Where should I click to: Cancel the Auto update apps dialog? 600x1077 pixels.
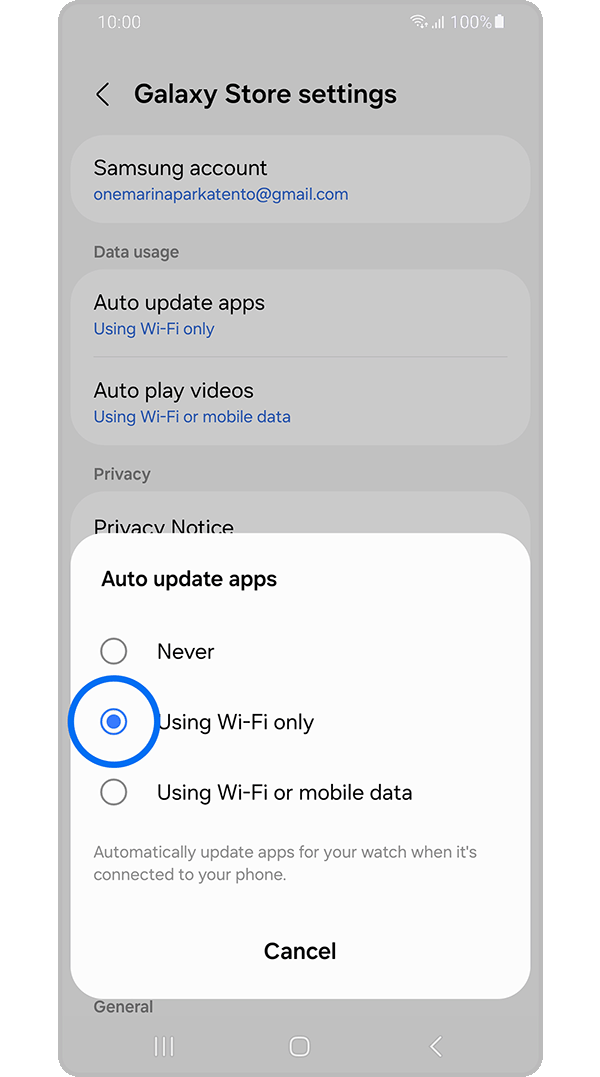[300, 951]
